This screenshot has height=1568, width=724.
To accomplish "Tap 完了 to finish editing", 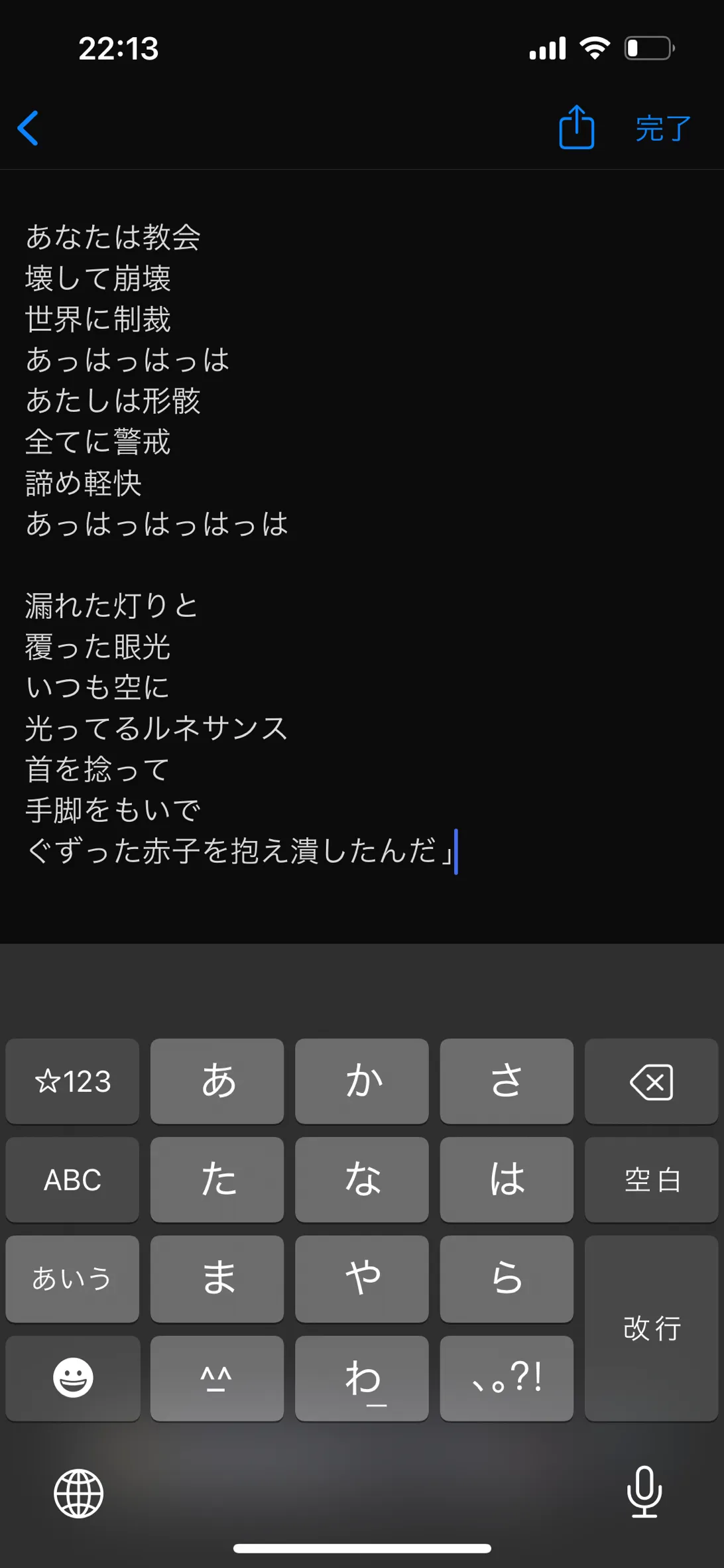I will coord(663,128).
